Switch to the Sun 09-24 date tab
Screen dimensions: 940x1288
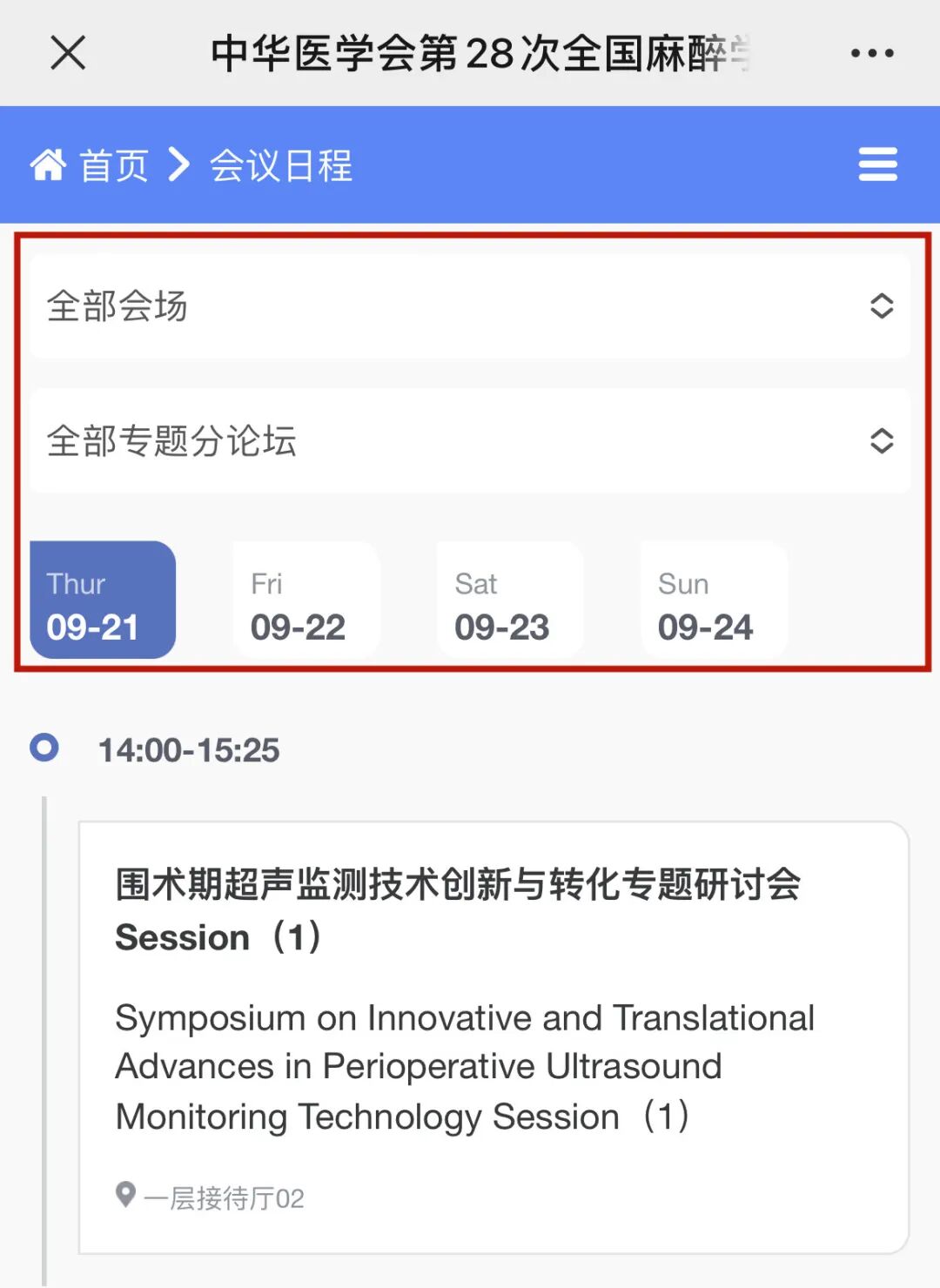pyautogui.click(x=713, y=600)
